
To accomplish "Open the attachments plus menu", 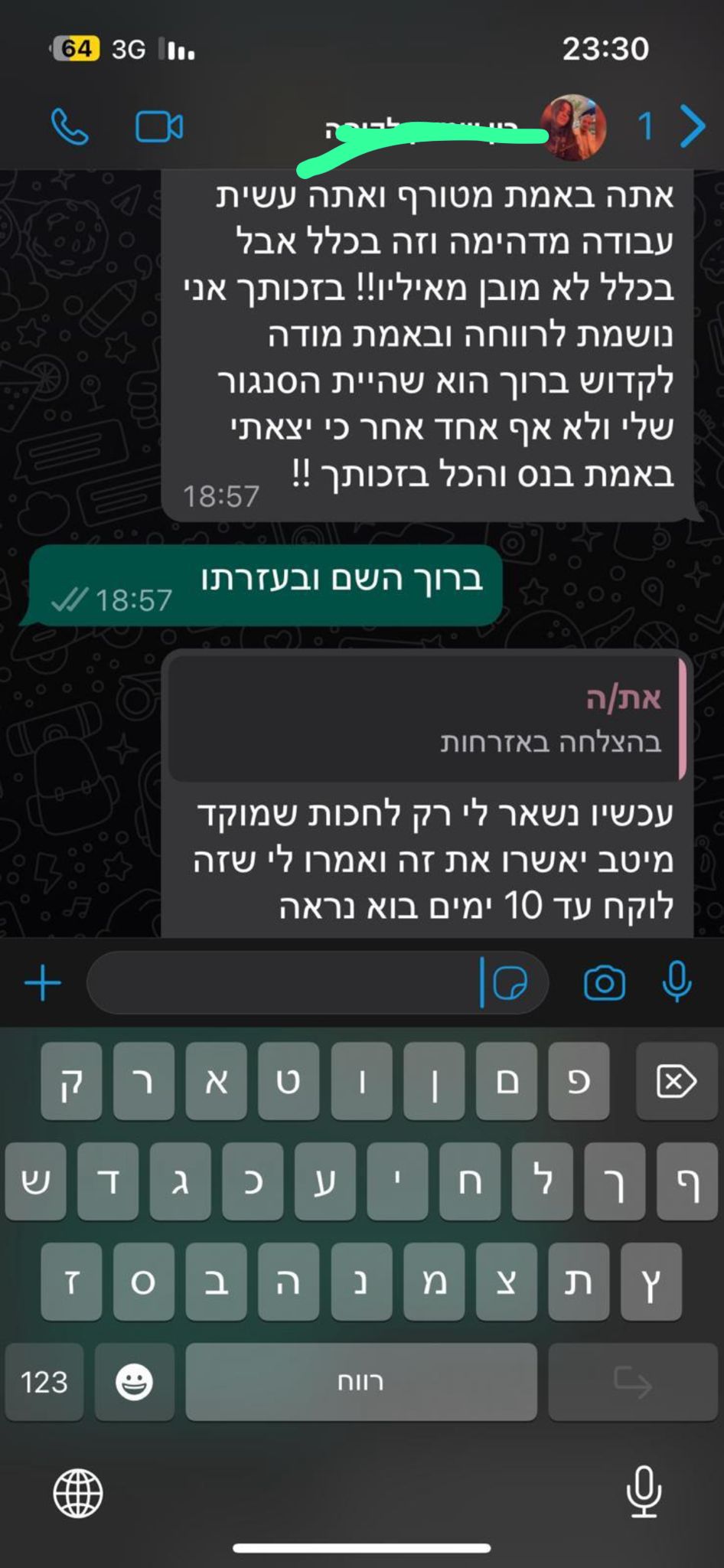I will pos(43,983).
